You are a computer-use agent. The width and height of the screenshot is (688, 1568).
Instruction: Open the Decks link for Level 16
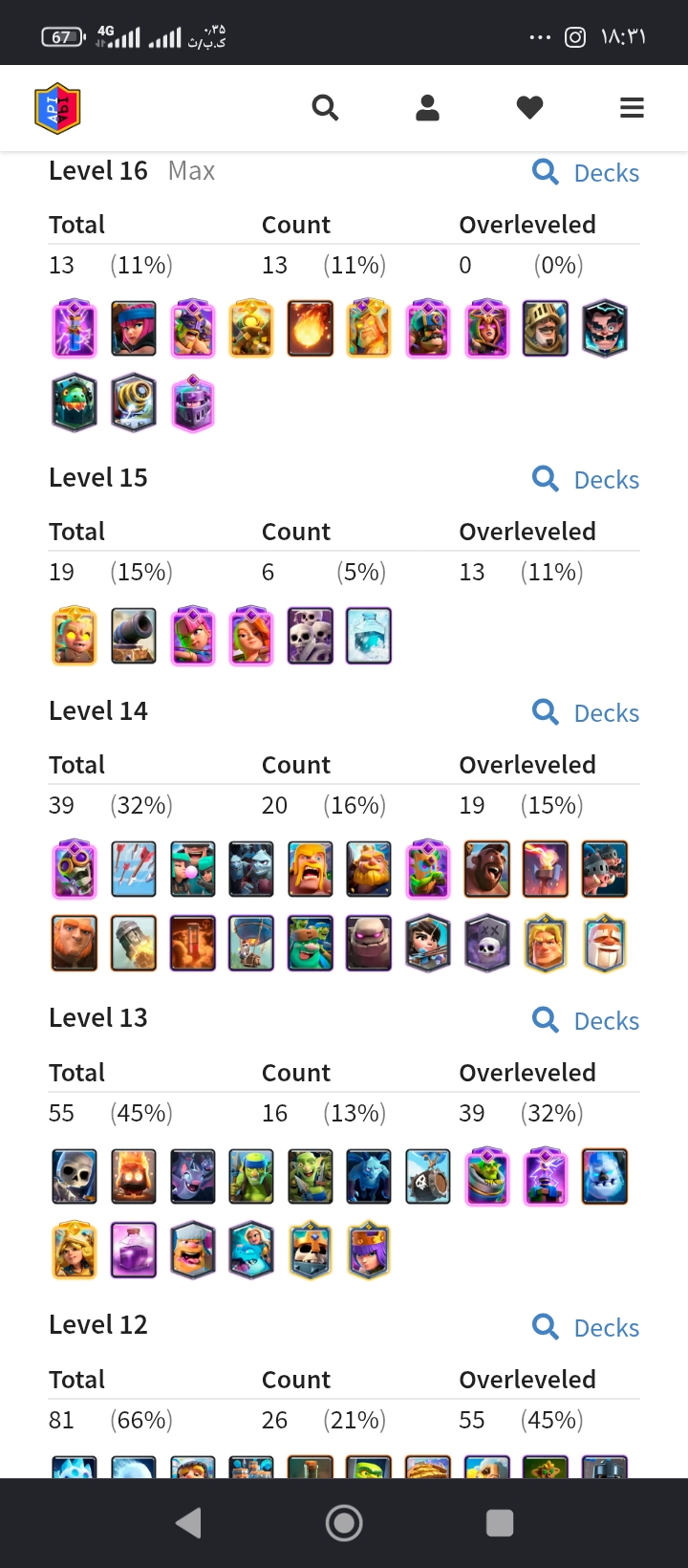point(586,173)
